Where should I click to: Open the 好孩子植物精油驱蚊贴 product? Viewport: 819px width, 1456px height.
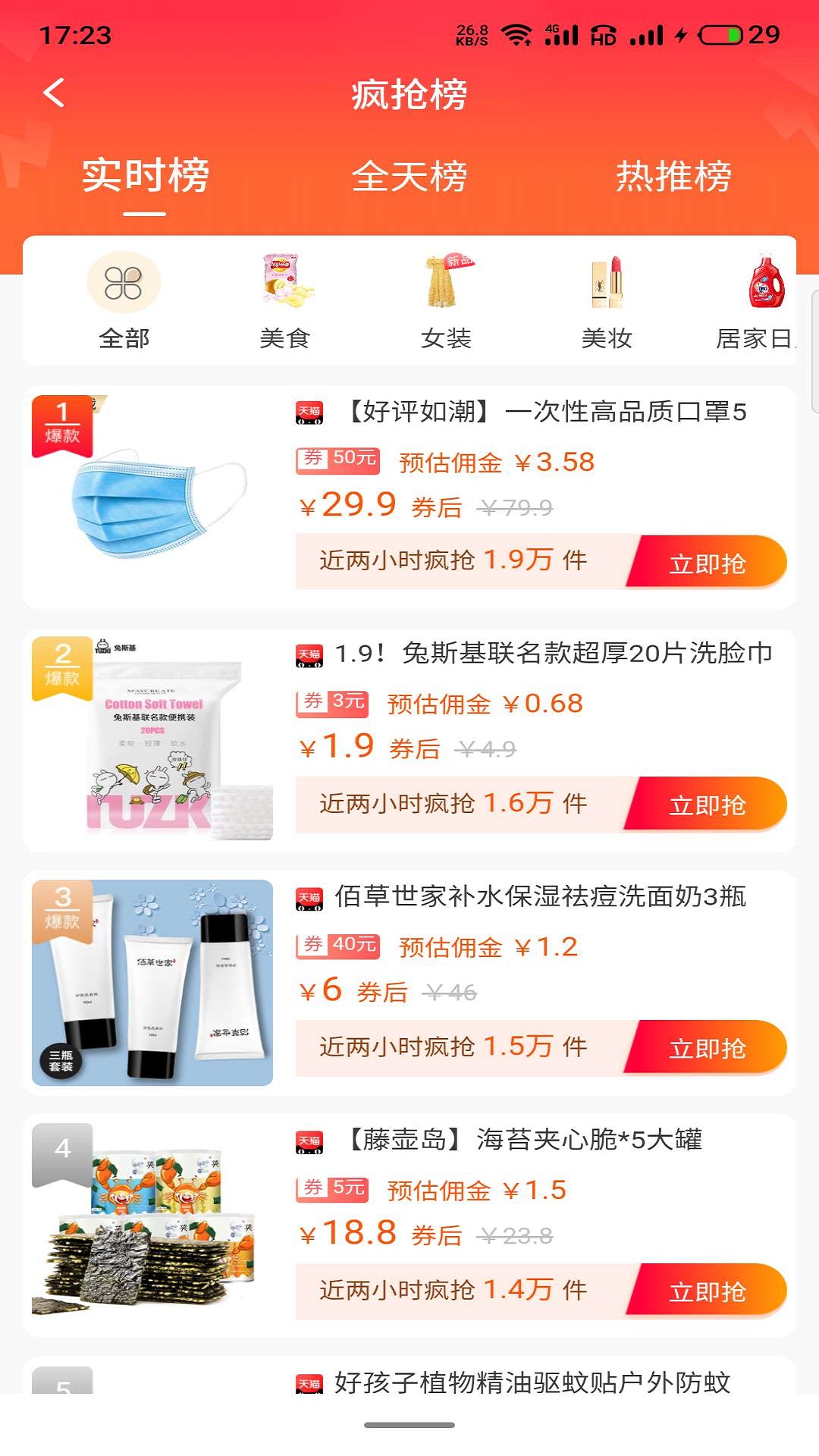(531, 1382)
